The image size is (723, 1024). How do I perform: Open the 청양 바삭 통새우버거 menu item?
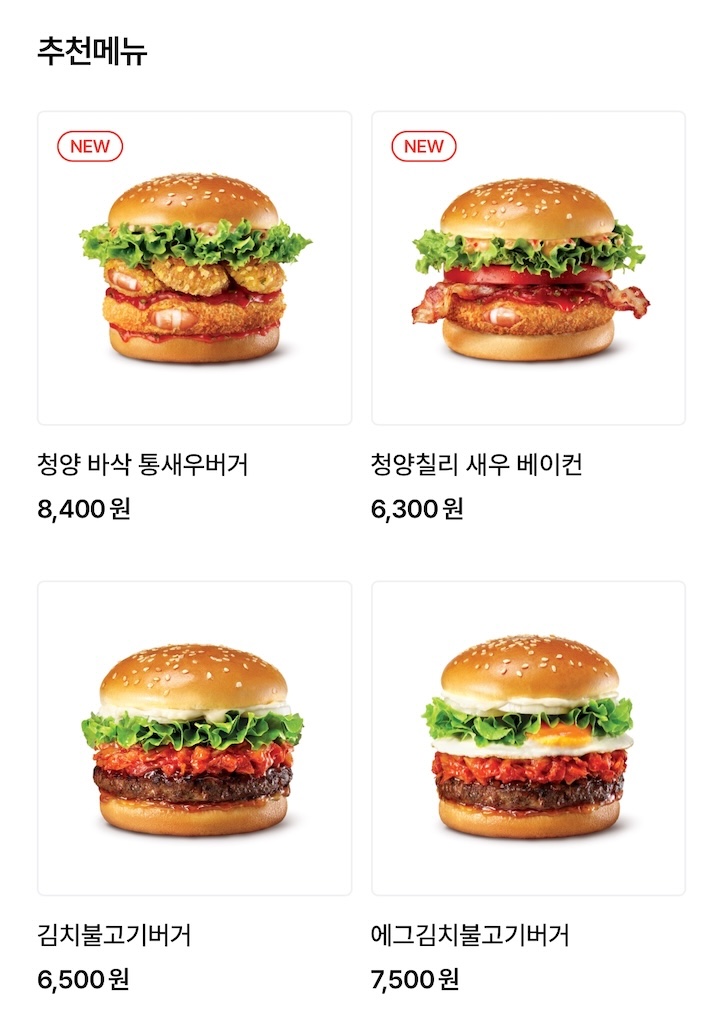(194, 268)
